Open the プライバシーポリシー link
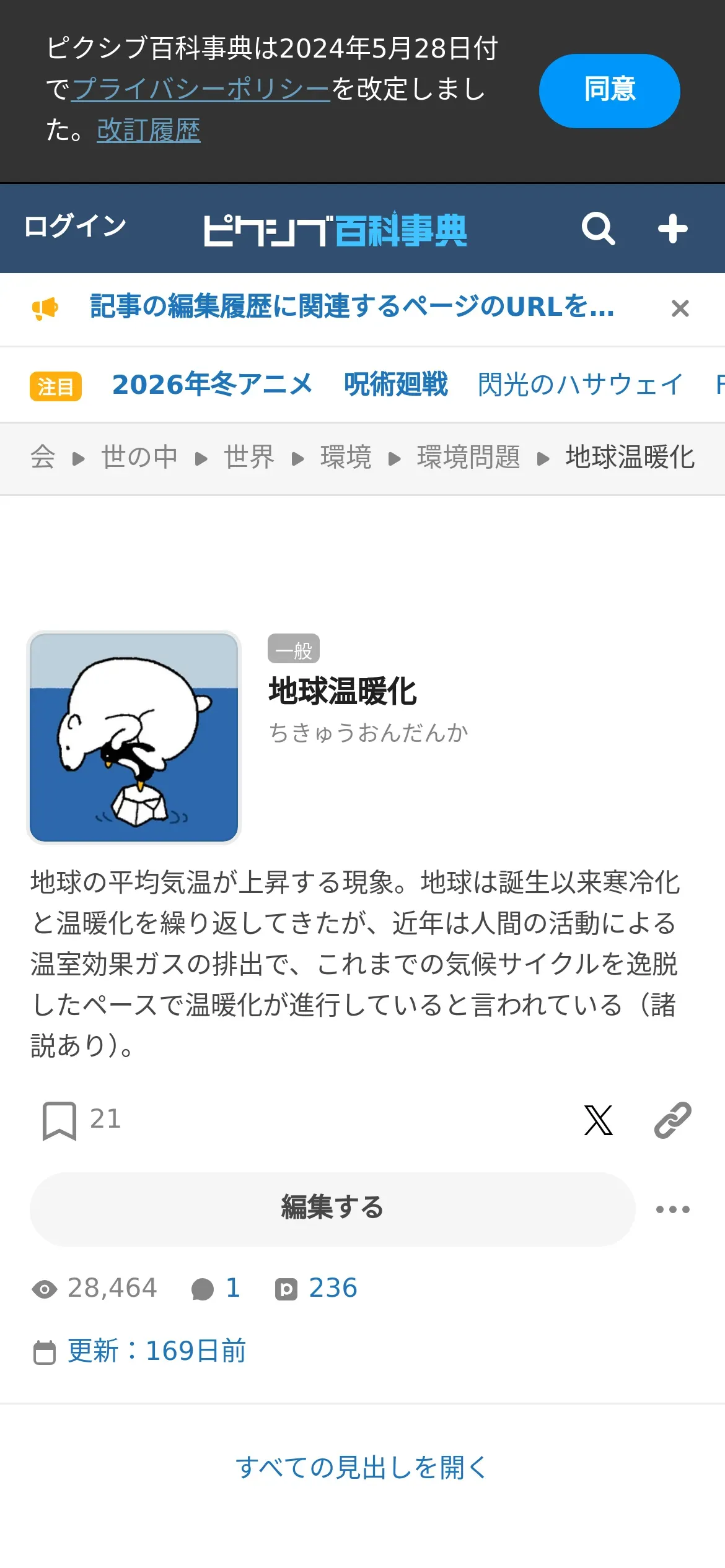Image resolution: width=725 pixels, height=1568 pixels. 201,89
